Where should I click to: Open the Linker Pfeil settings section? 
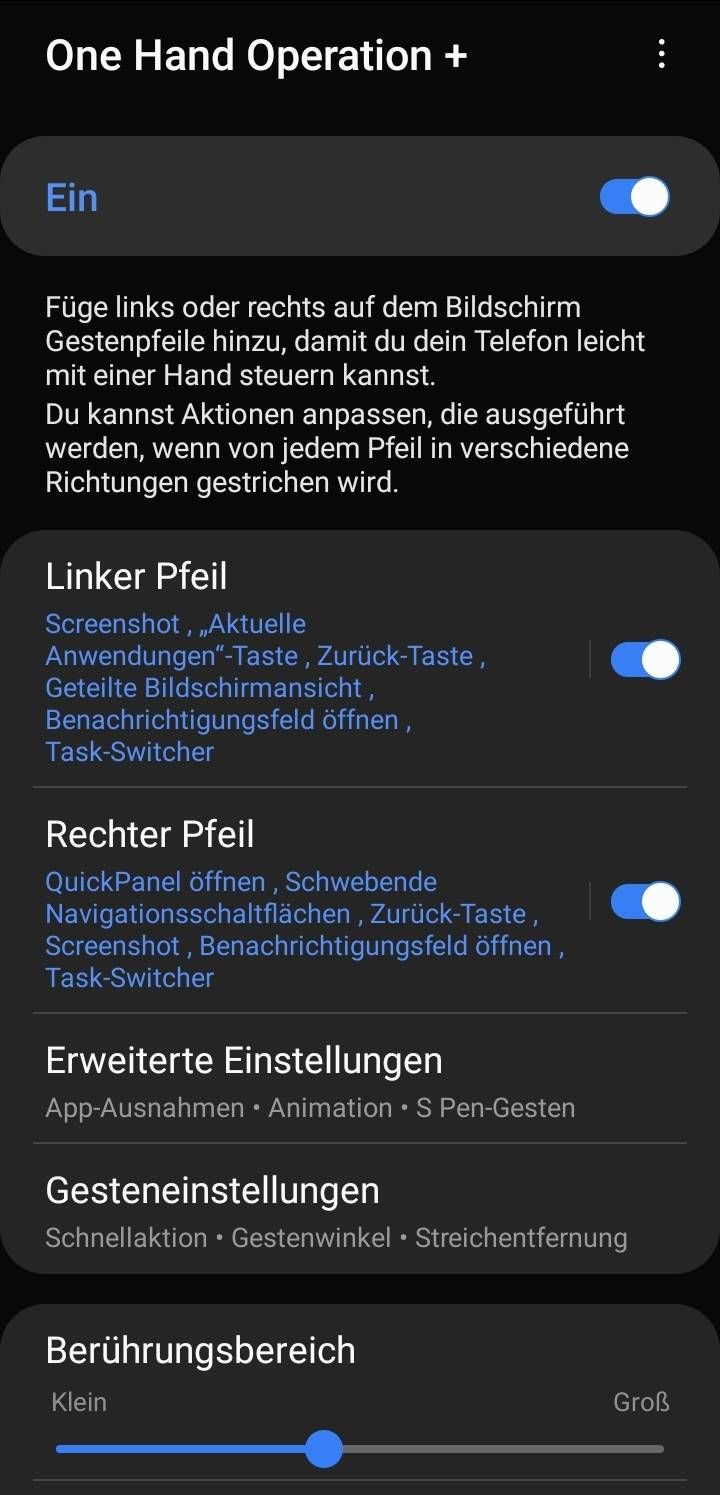[136, 575]
